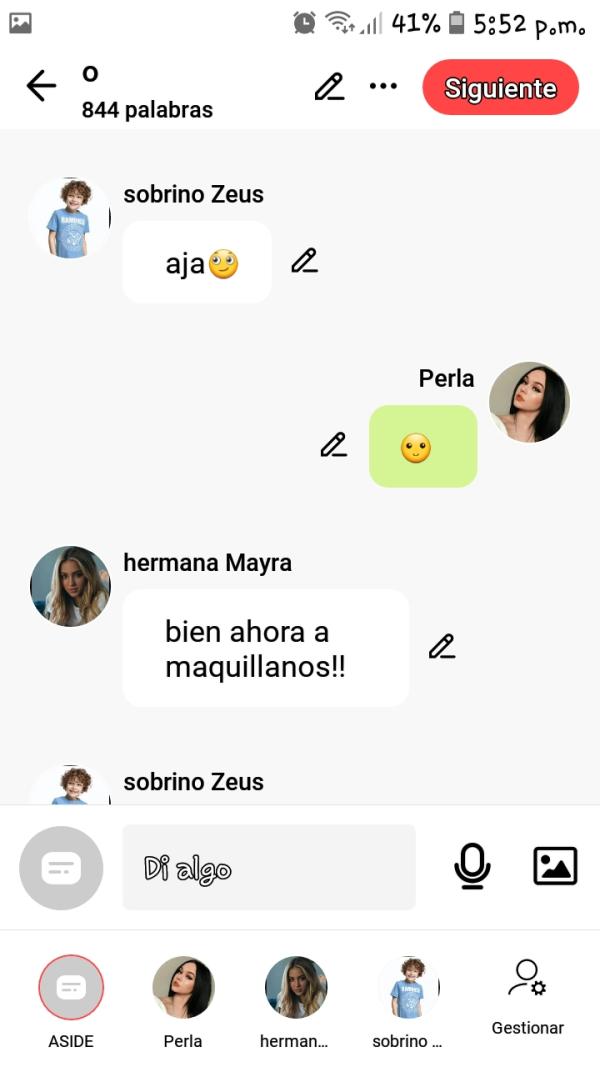Go back using the top arrow
The image size is (600, 1067).
pos(41,87)
